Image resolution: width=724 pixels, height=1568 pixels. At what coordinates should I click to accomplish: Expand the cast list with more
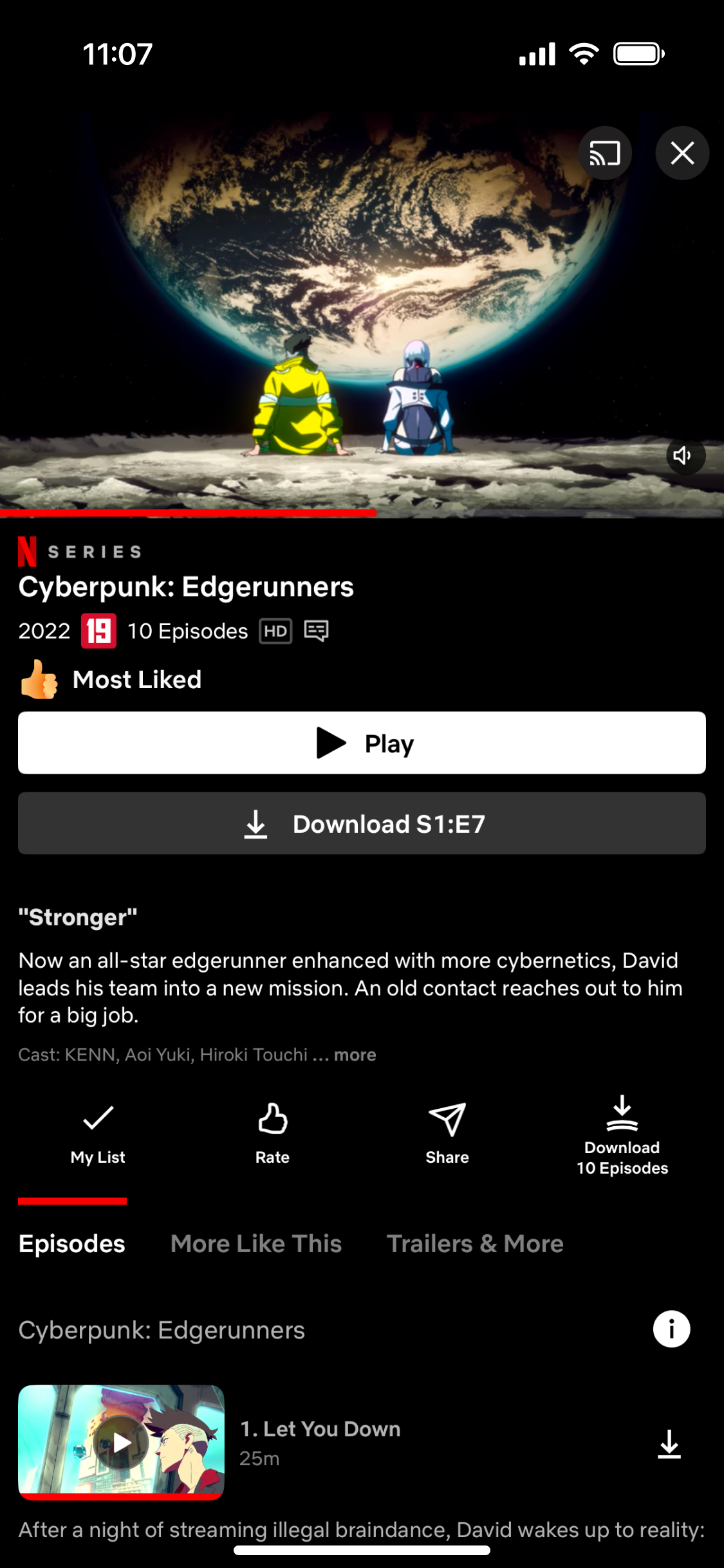(x=355, y=1055)
